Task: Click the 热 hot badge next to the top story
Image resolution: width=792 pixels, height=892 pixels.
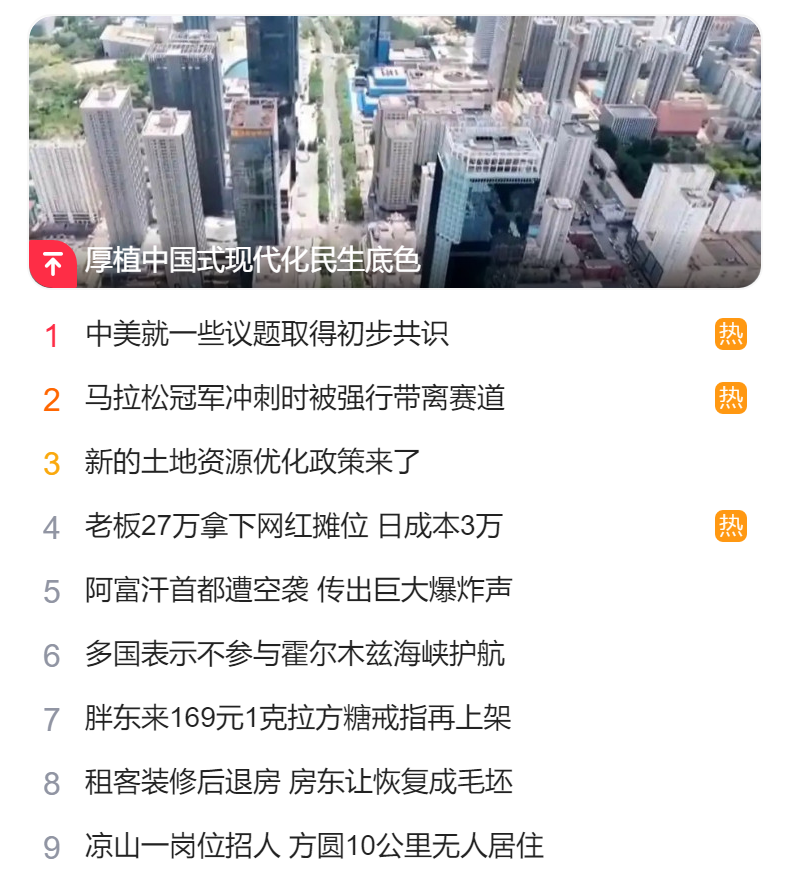Action: click(731, 335)
